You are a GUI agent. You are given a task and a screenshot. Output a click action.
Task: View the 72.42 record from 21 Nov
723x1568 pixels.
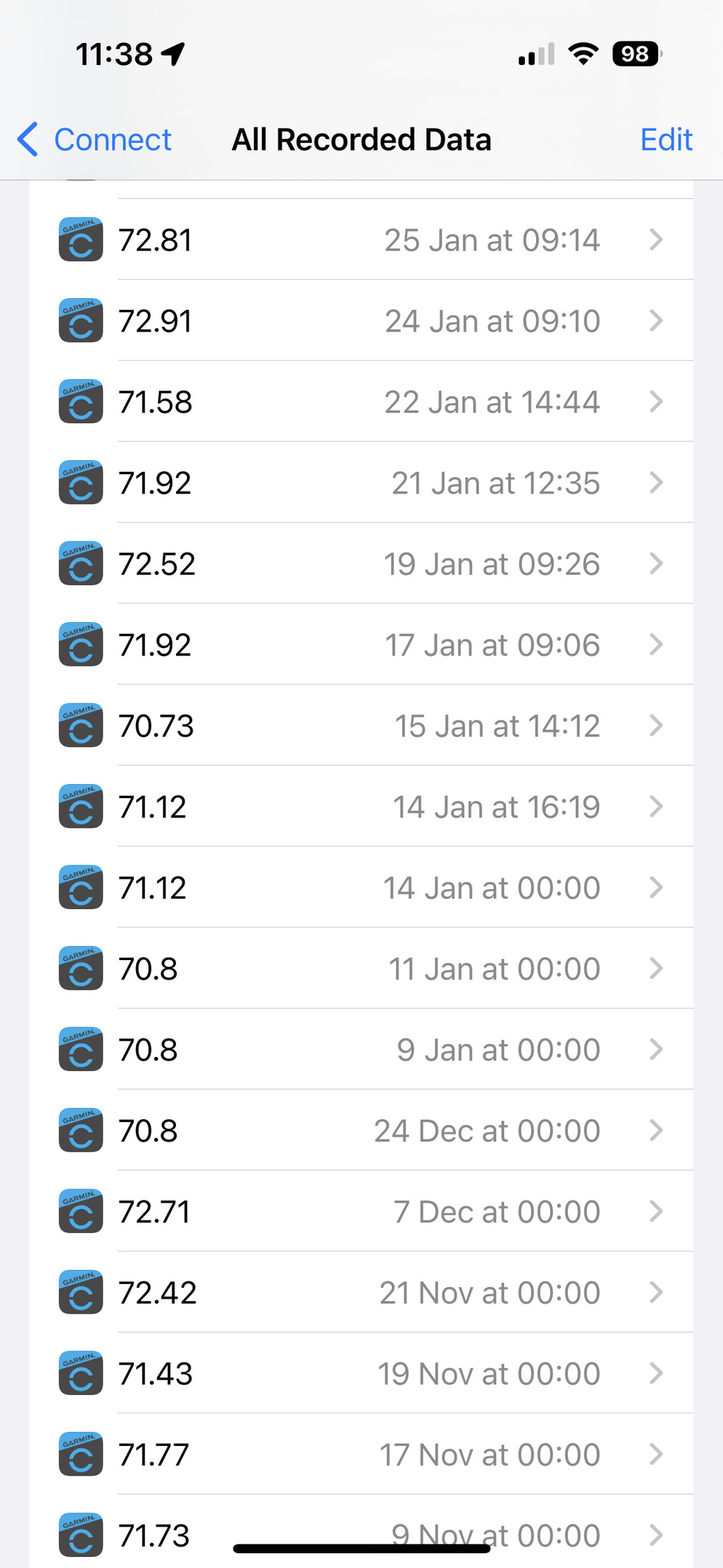click(x=361, y=1293)
